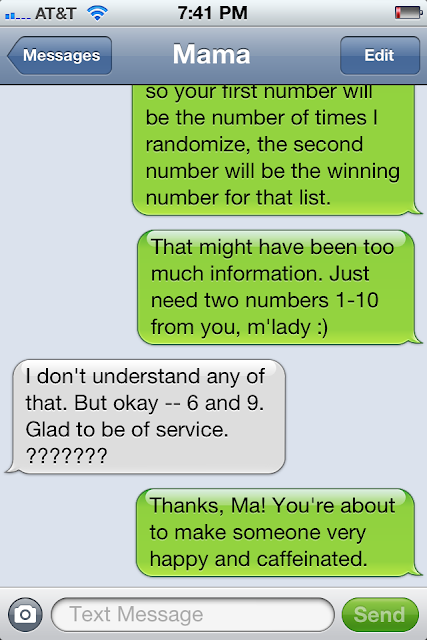Focus the Text Message field
The image size is (427, 640).
(x=193, y=614)
